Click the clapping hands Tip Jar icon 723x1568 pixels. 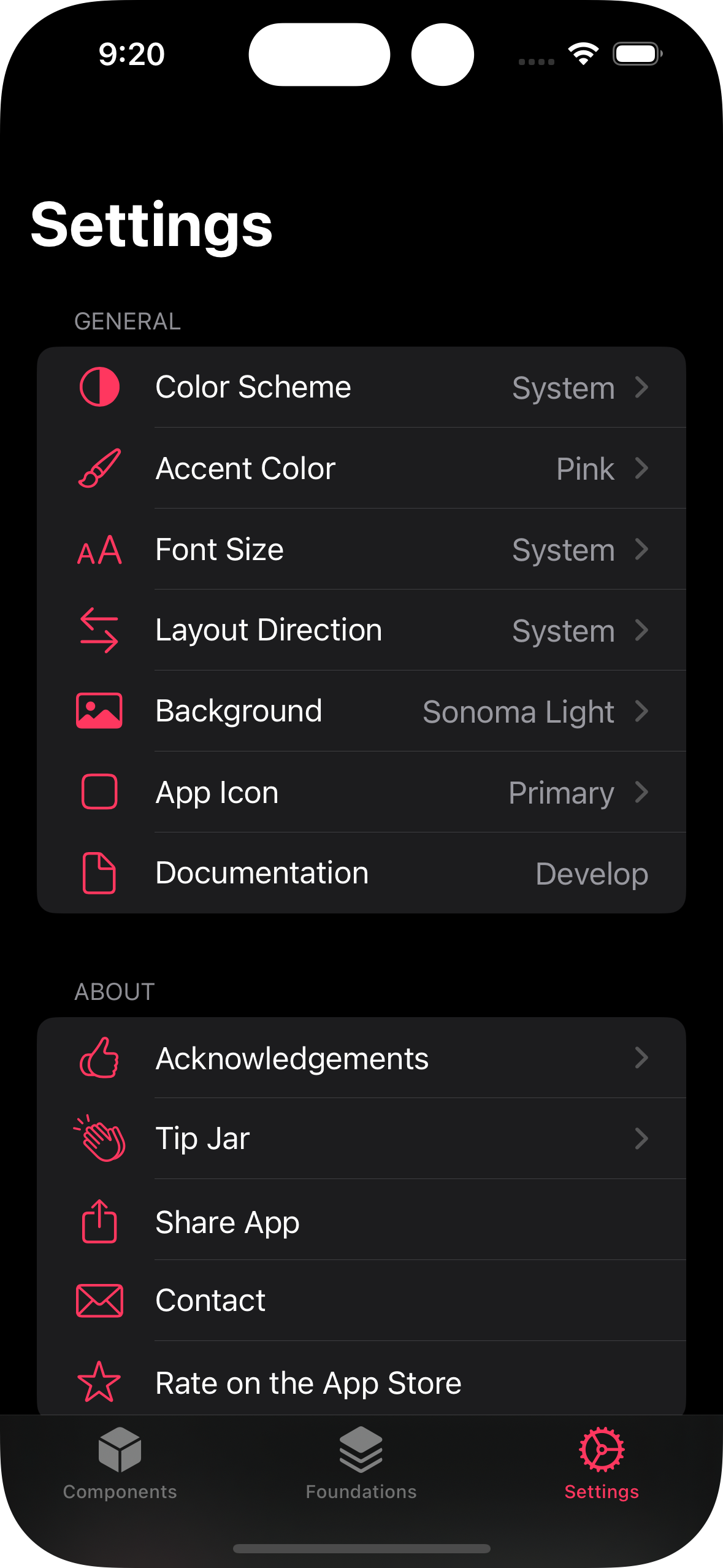[99, 1139]
